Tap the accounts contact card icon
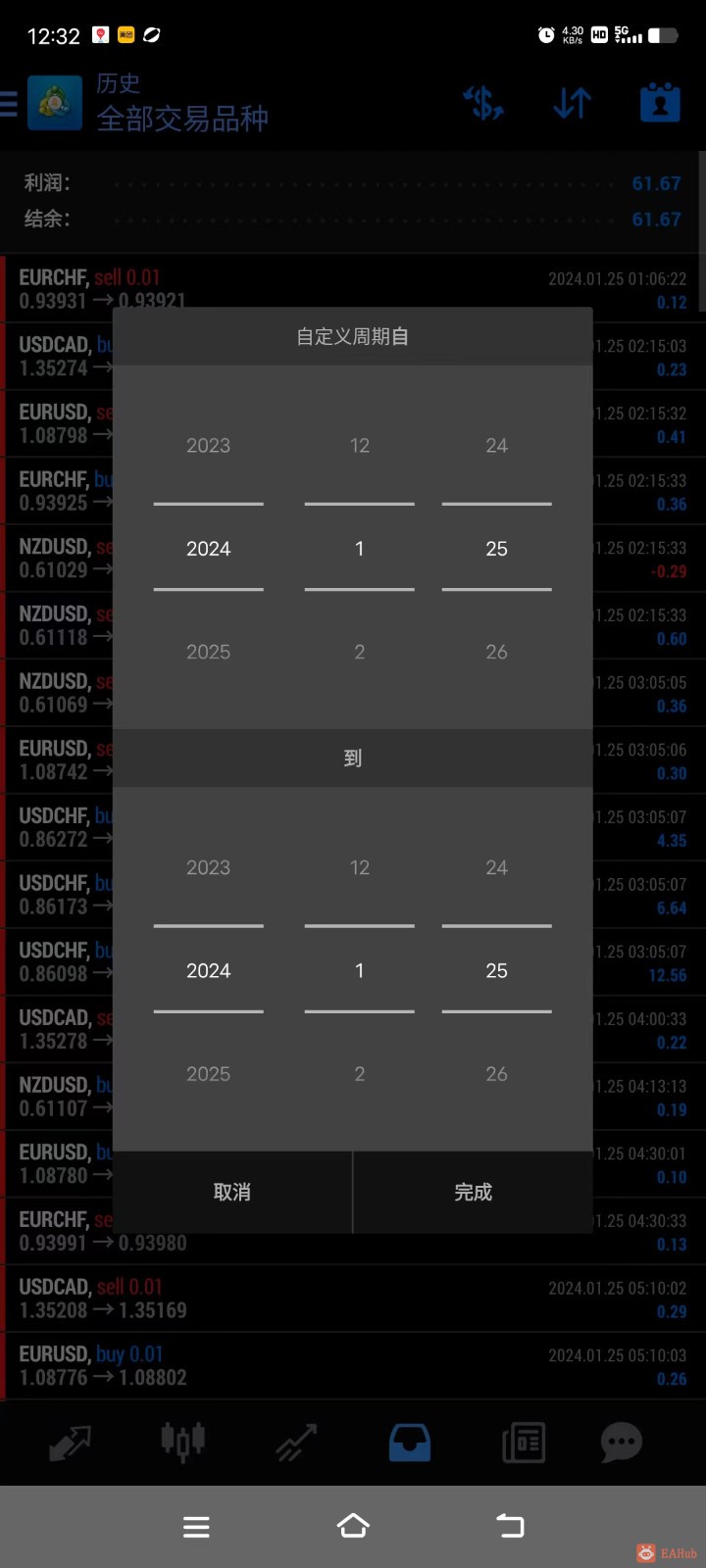 [659, 102]
